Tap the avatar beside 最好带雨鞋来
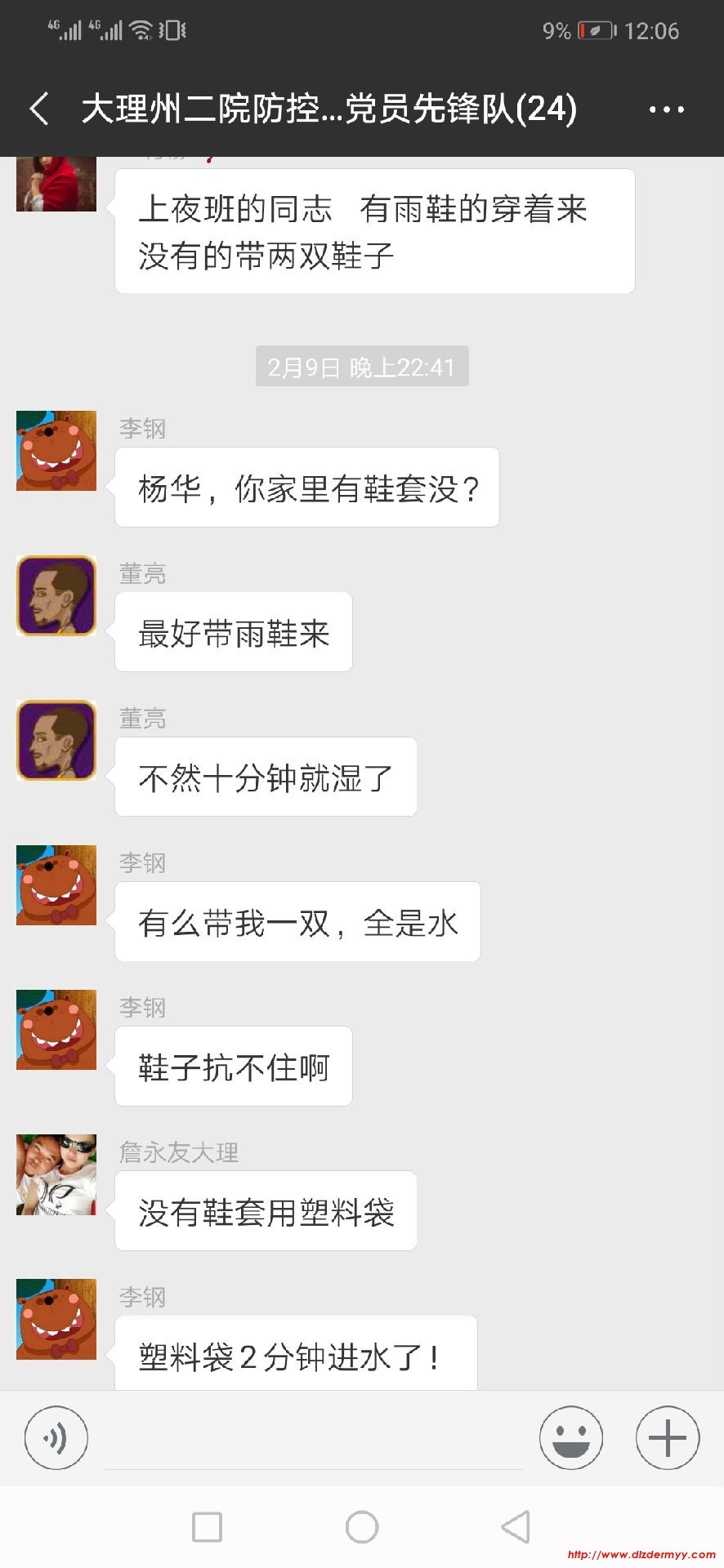Screen dimensions: 724x1568 click(x=56, y=595)
